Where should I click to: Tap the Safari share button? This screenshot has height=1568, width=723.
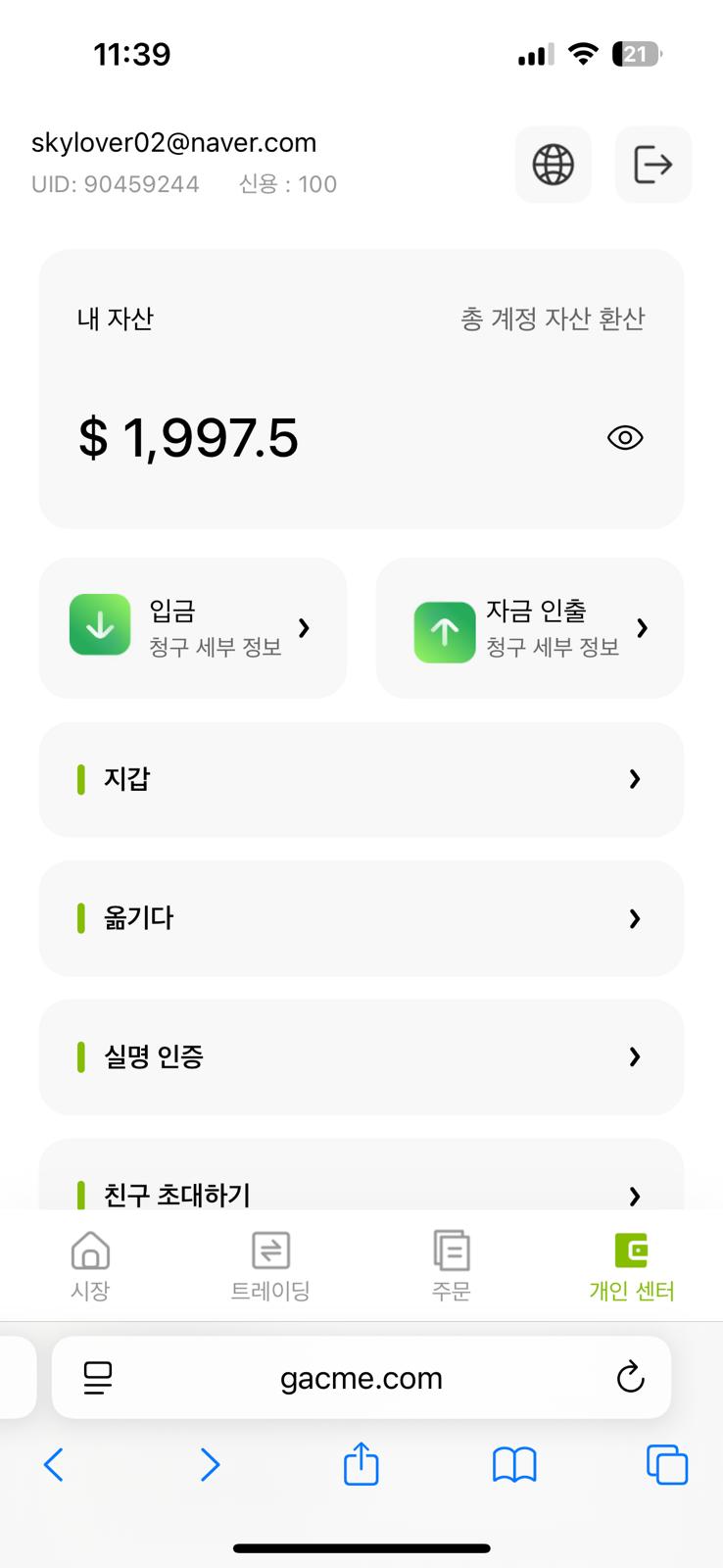[361, 1464]
